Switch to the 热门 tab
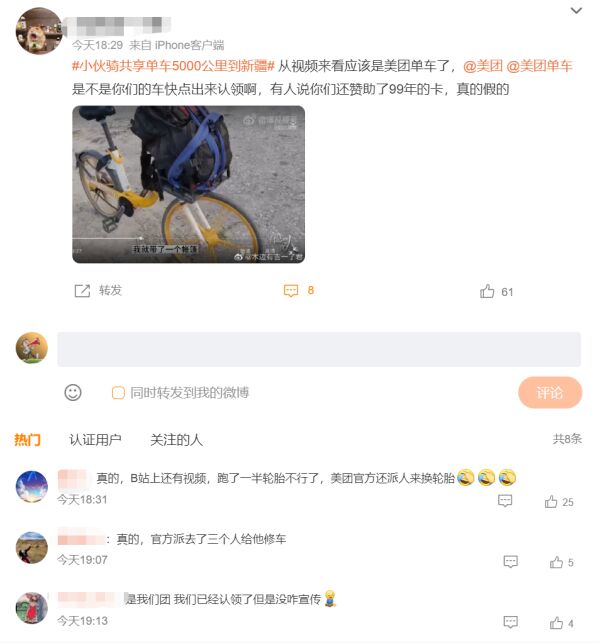The width and height of the screenshot is (600, 643). tap(27, 439)
